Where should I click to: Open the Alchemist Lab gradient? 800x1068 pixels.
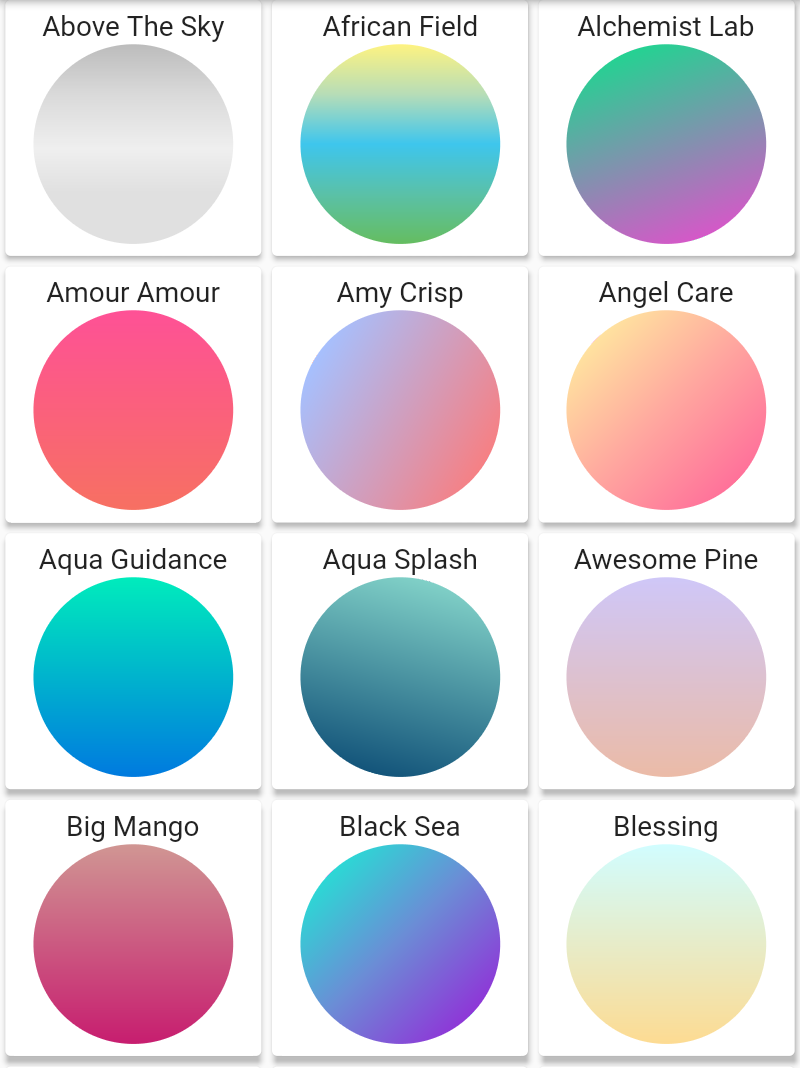click(x=667, y=128)
